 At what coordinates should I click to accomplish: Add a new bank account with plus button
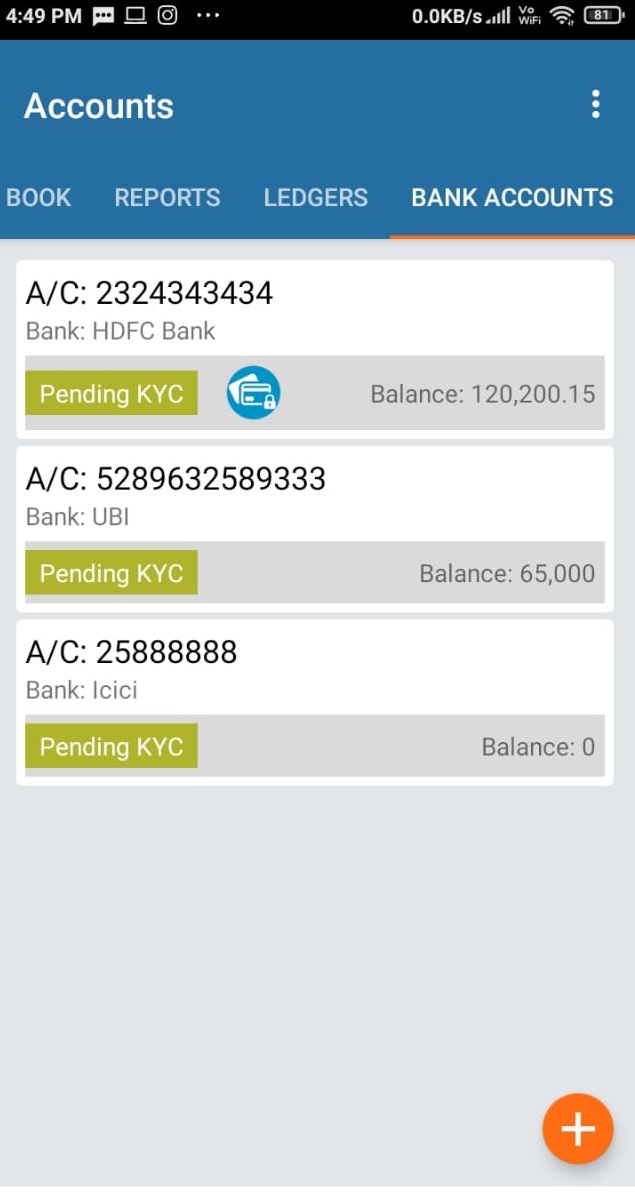coord(577,1129)
